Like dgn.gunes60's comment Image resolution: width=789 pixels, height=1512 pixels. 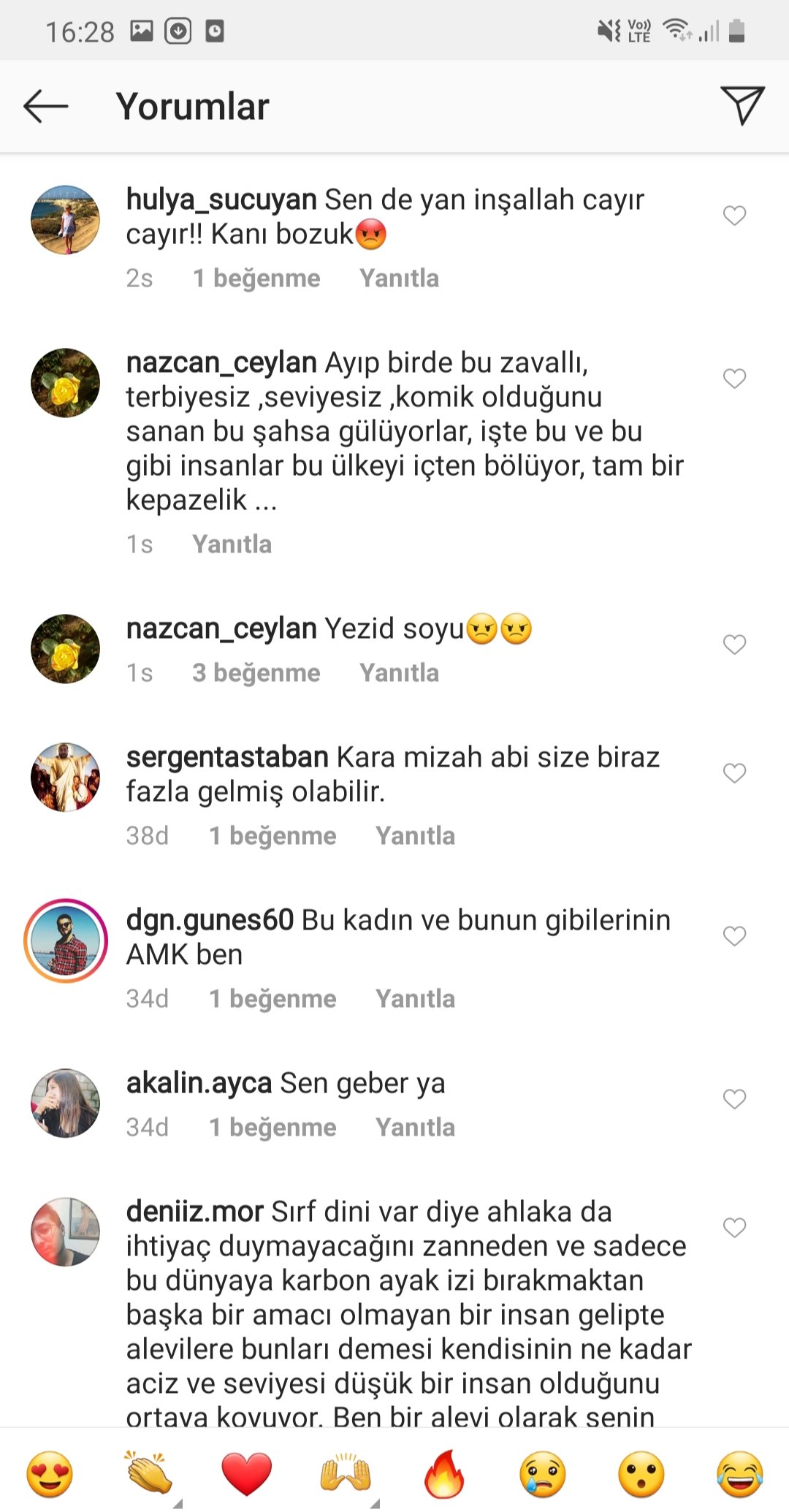click(x=734, y=936)
